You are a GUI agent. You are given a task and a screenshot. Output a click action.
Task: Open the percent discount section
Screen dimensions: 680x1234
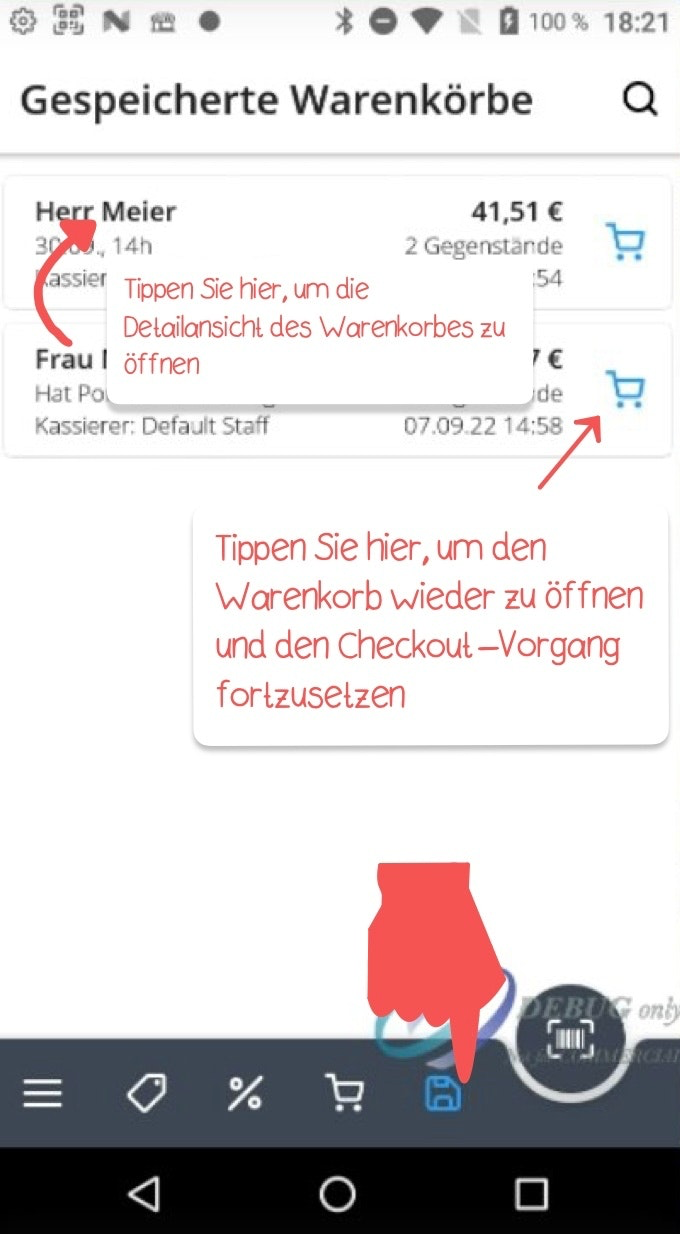point(244,1095)
